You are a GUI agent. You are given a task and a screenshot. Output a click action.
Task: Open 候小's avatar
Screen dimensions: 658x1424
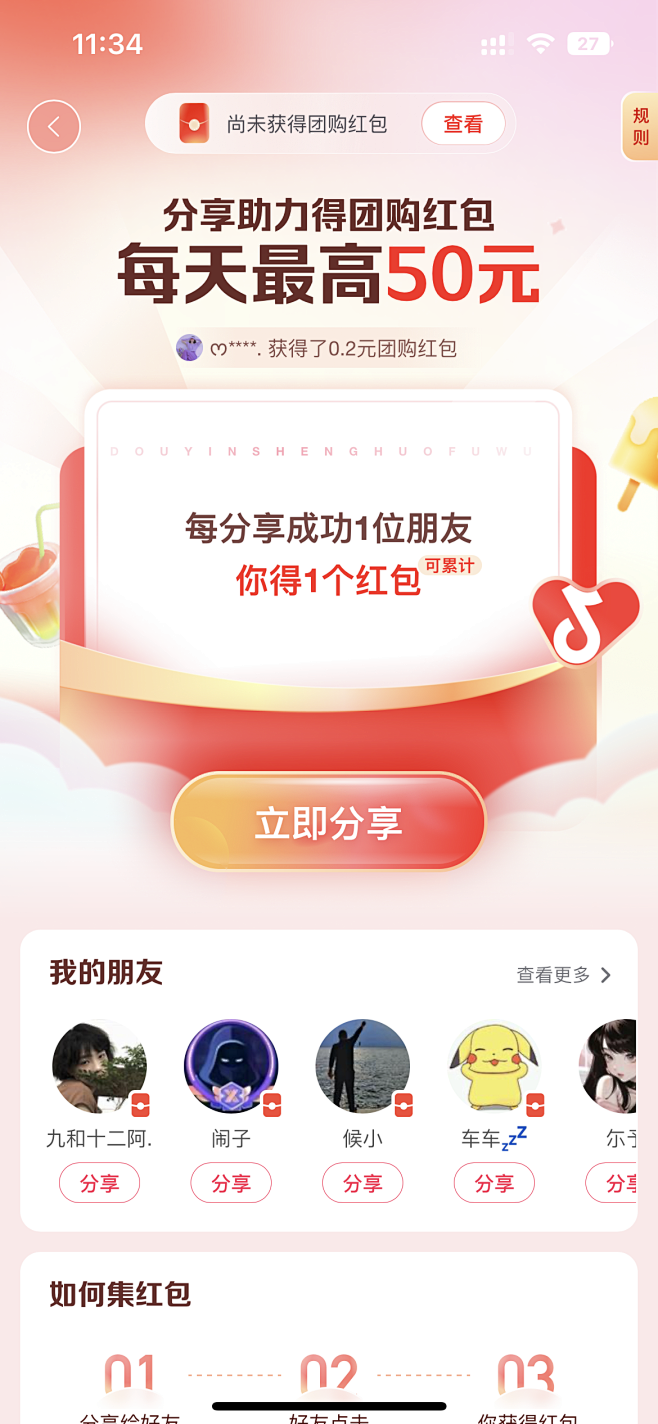click(x=362, y=1067)
